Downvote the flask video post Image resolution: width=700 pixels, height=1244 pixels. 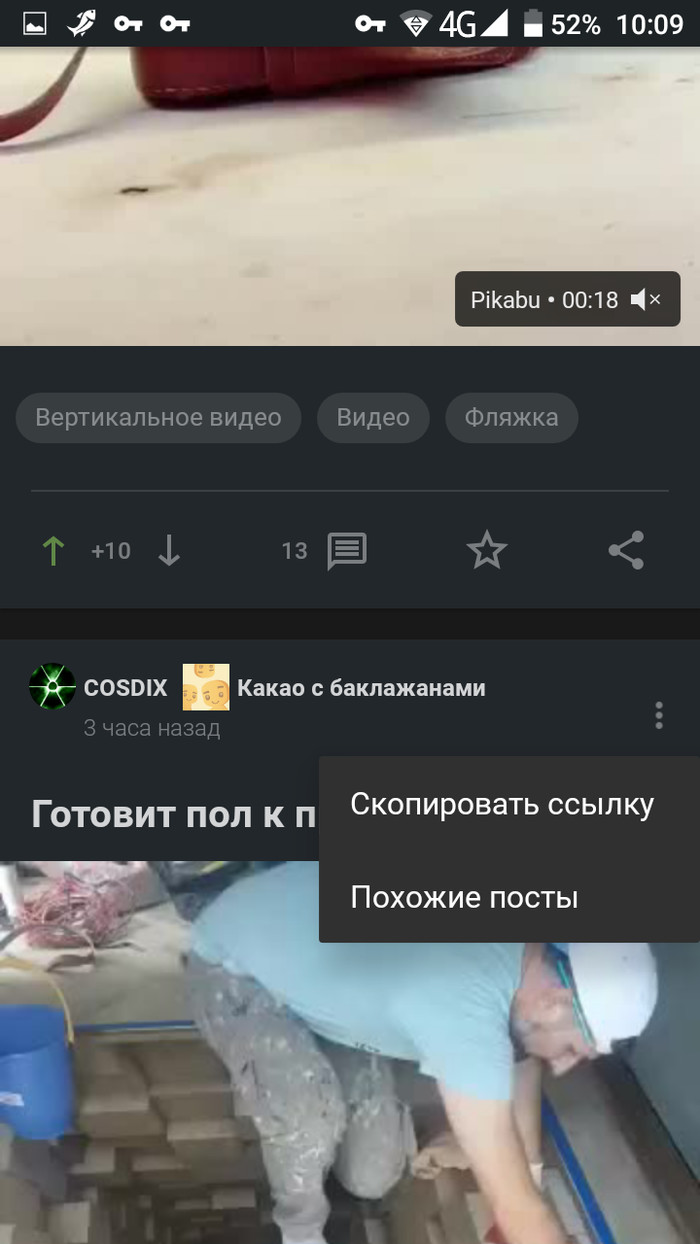tap(169, 551)
